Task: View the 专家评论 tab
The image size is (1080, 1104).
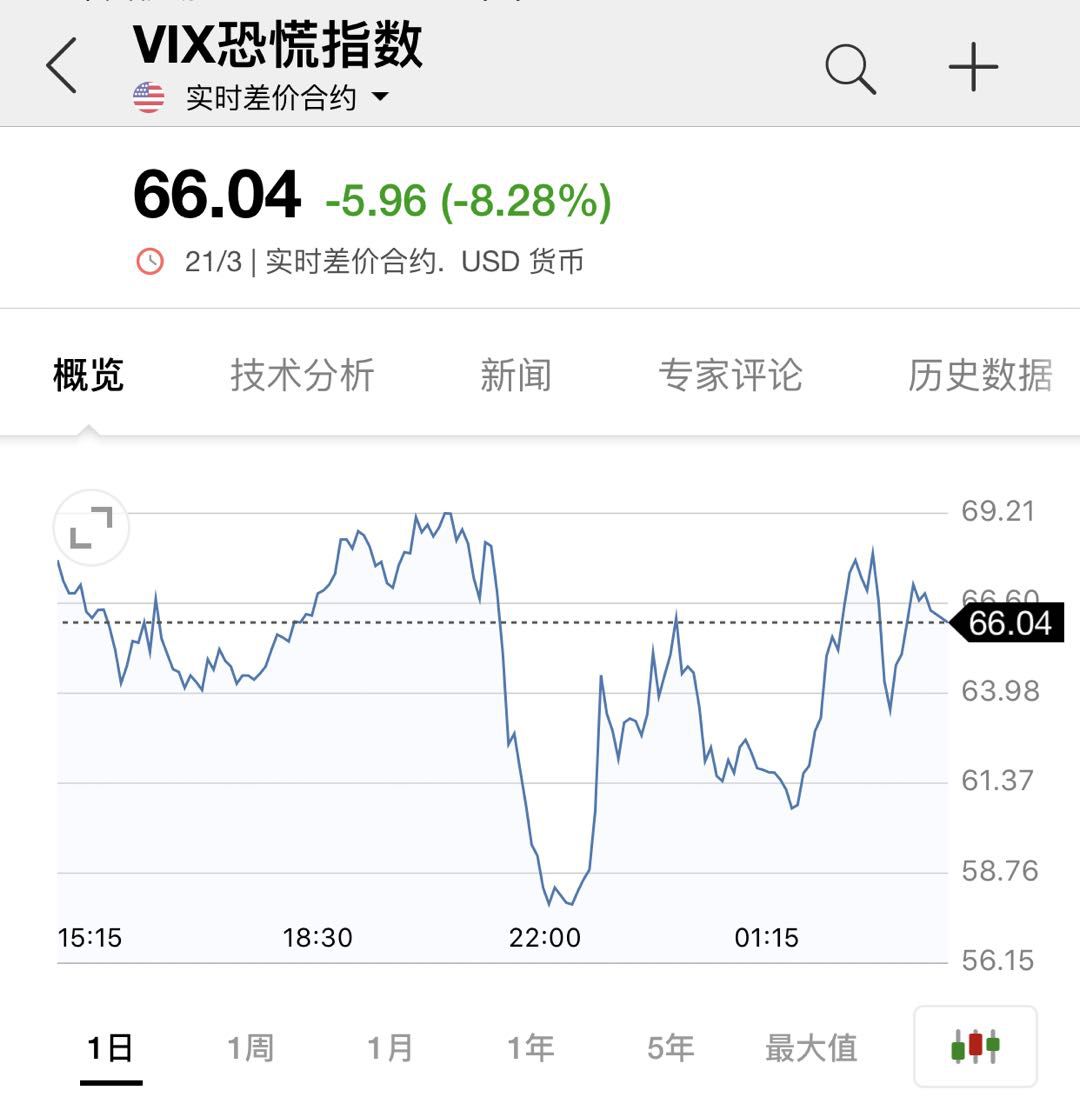Action: pos(730,376)
